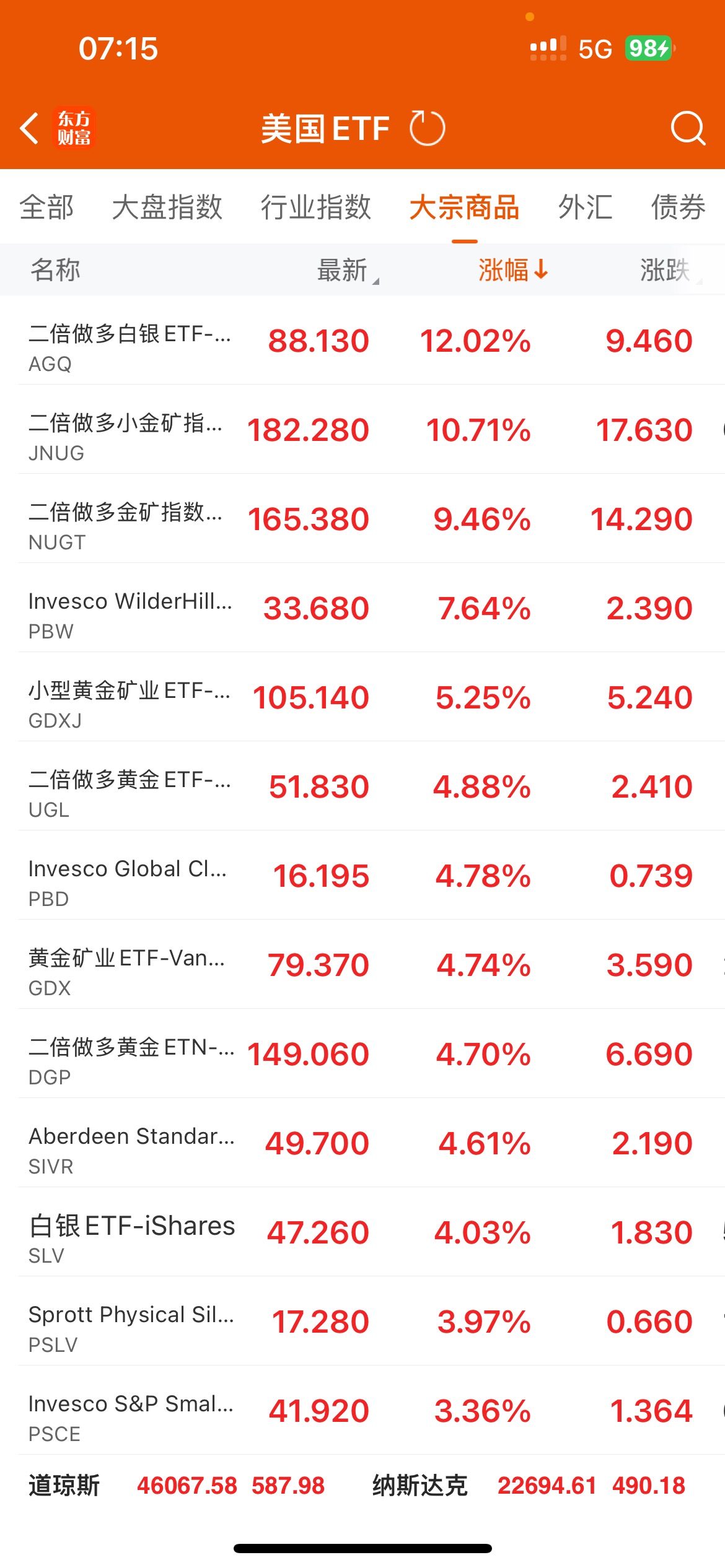Sort the list by 最新 price

(345, 270)
